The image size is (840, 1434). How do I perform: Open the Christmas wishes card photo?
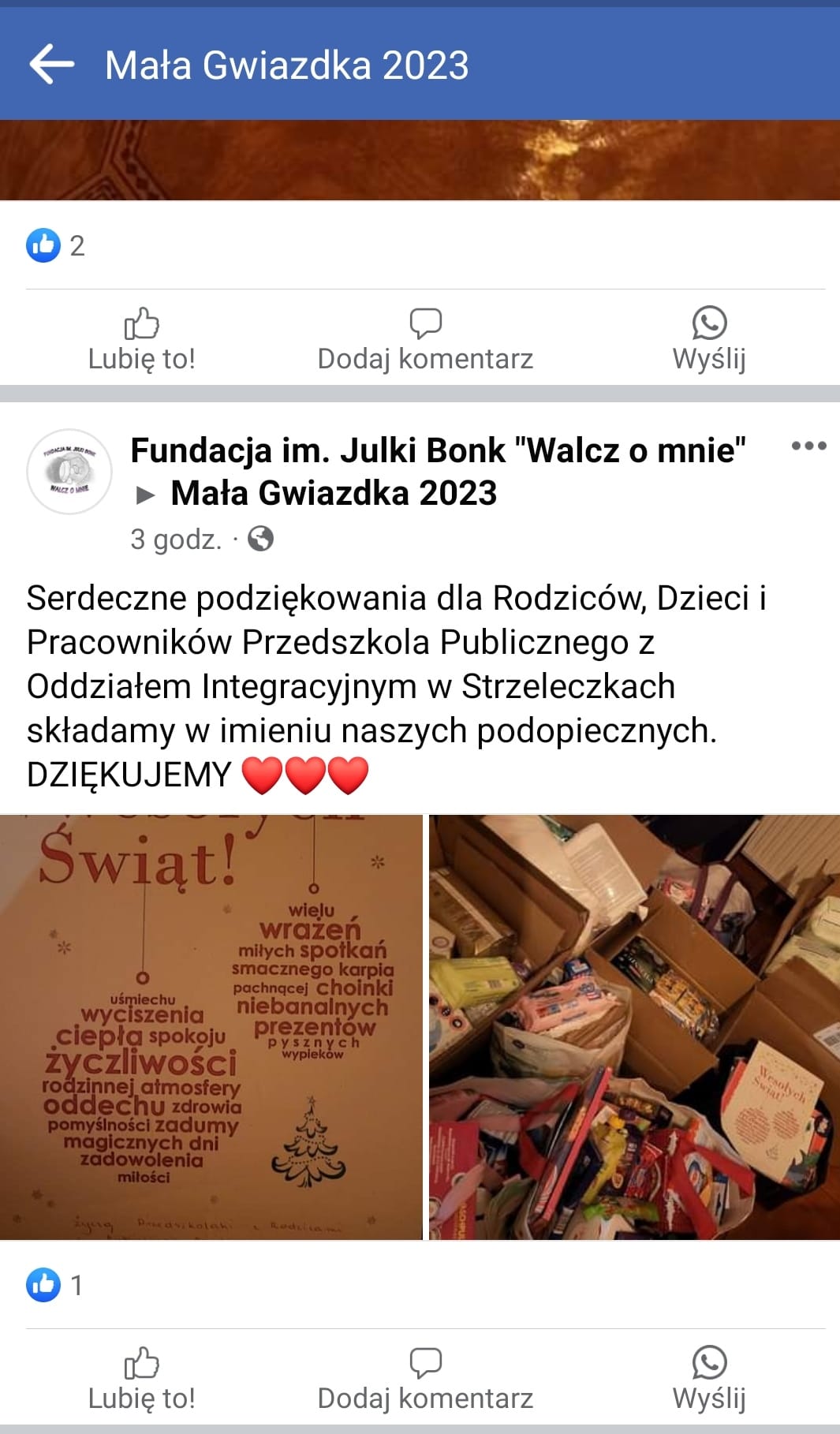[x=211, y=1027]
